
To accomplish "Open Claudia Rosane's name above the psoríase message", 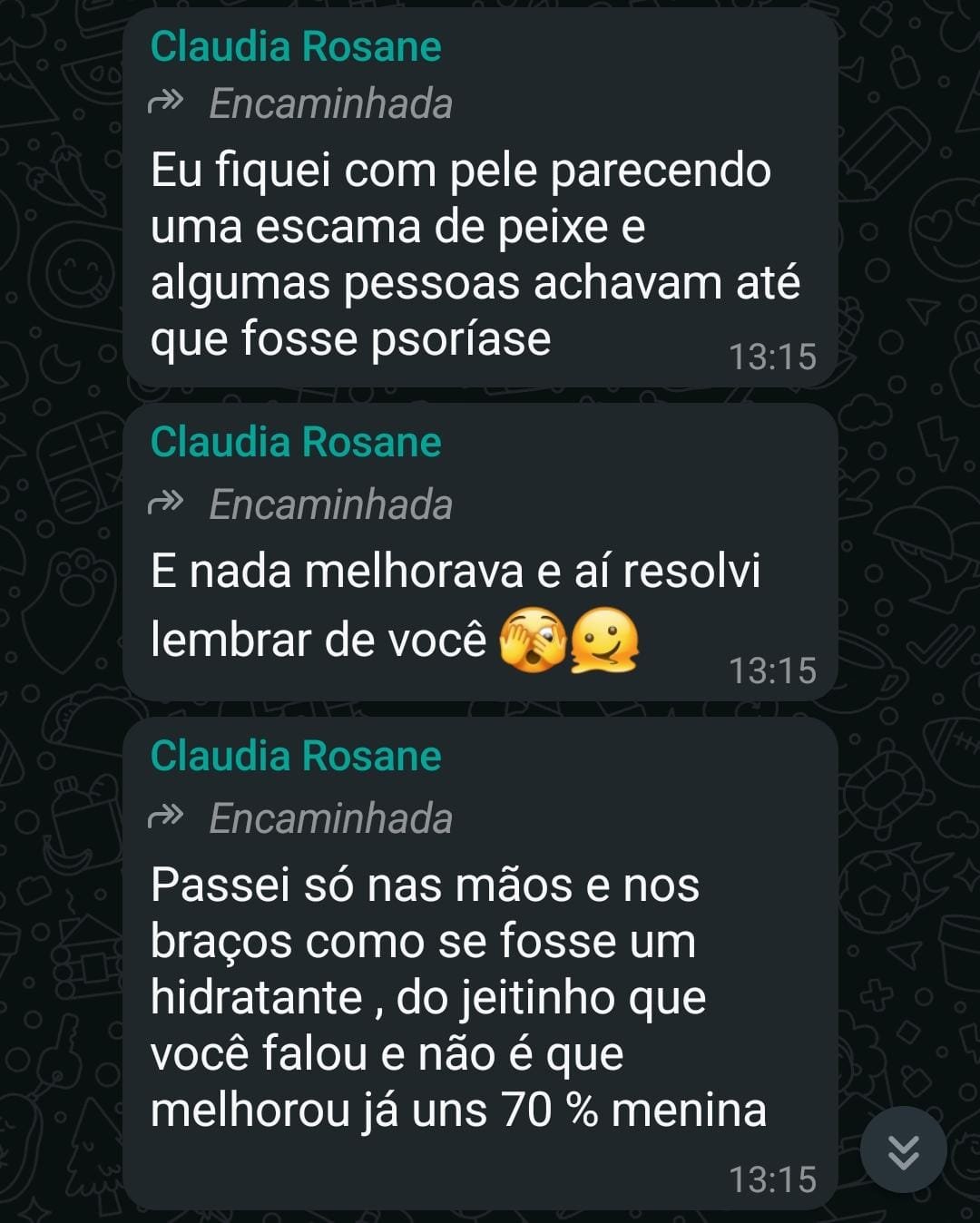I will [x=296, y=47].
